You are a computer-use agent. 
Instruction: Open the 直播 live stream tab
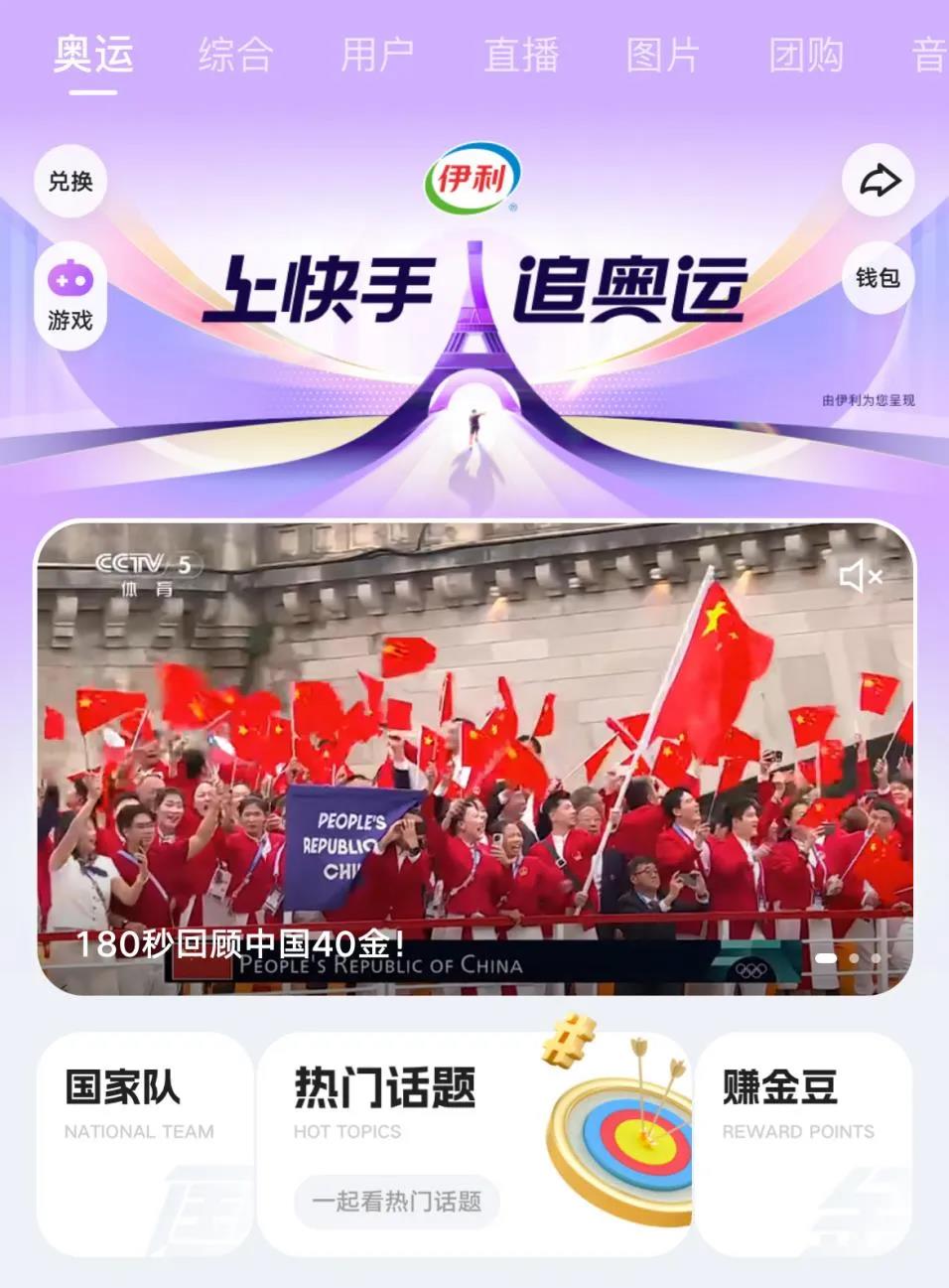tap(523, 57)
